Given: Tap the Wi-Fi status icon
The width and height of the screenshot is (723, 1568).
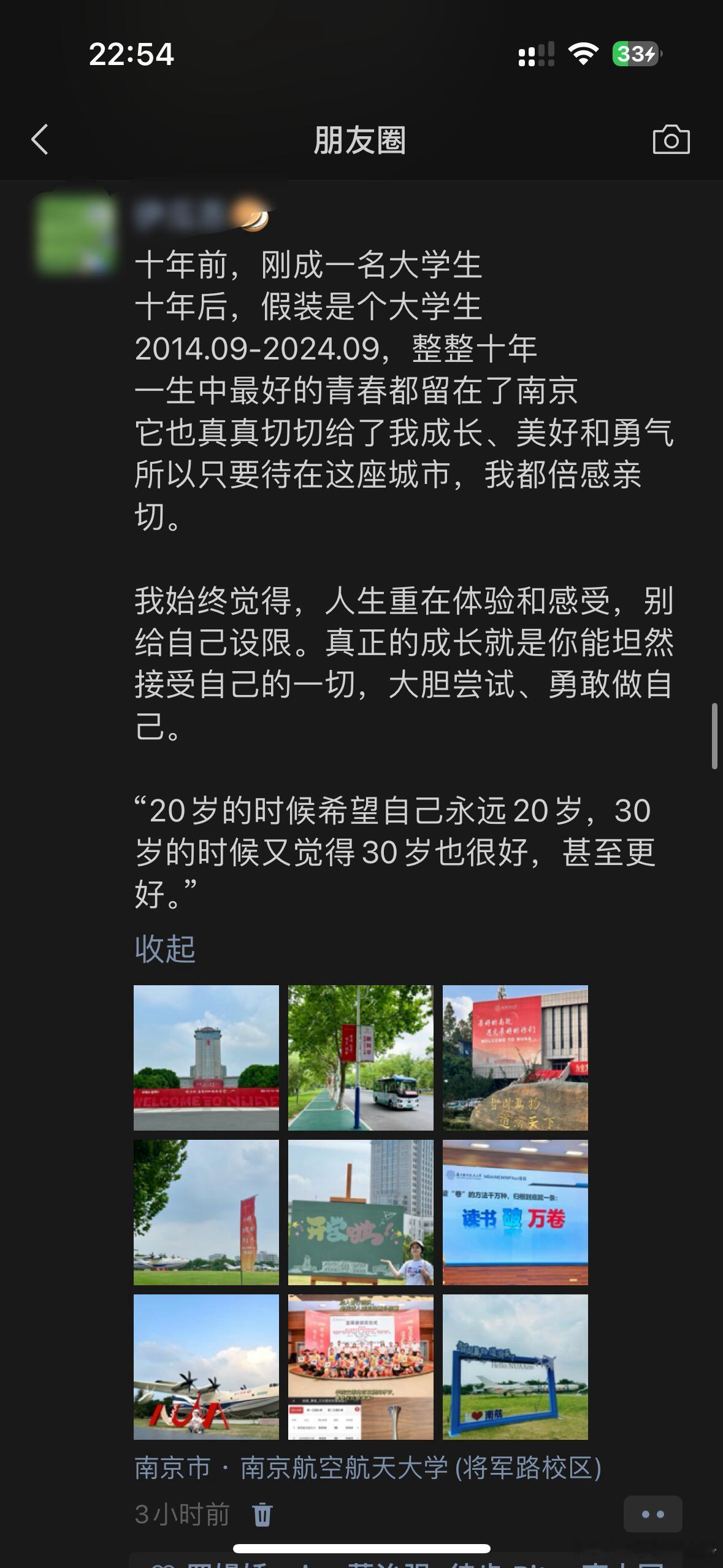Looking at the screenshot, I should tap(583, 55).
